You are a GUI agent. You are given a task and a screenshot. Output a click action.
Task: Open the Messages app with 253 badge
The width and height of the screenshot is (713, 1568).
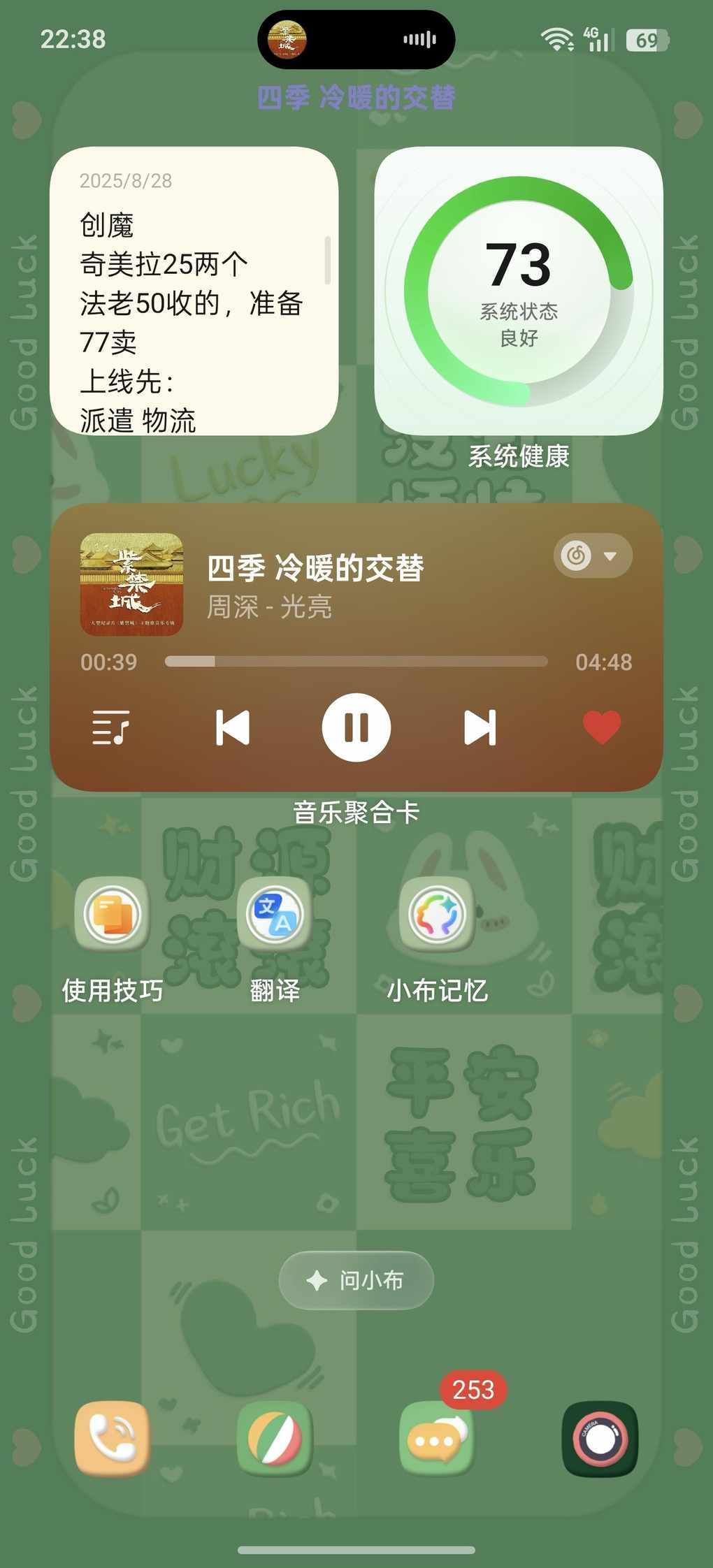click(x=437, y=1439)
